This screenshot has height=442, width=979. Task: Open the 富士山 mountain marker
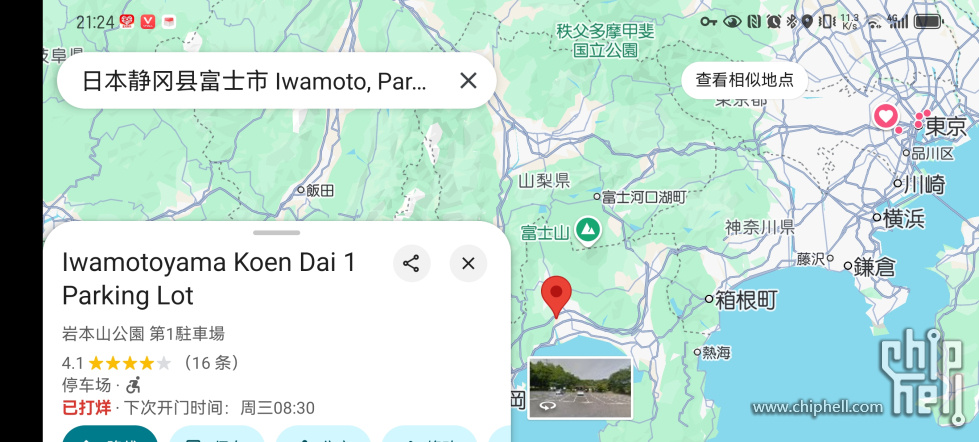(589, 231)
